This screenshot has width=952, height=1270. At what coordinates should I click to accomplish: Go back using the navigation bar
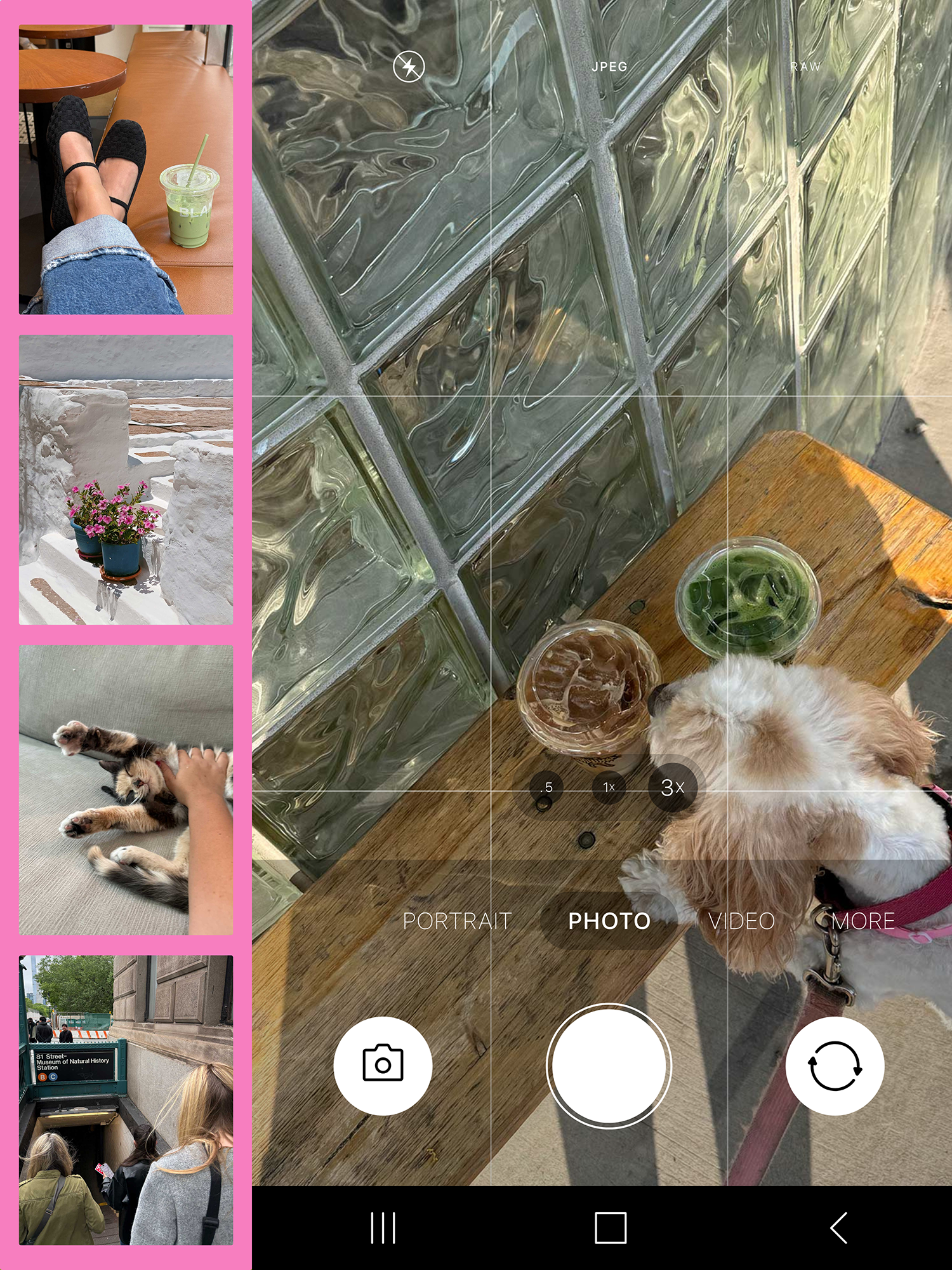pos(839,1228)
